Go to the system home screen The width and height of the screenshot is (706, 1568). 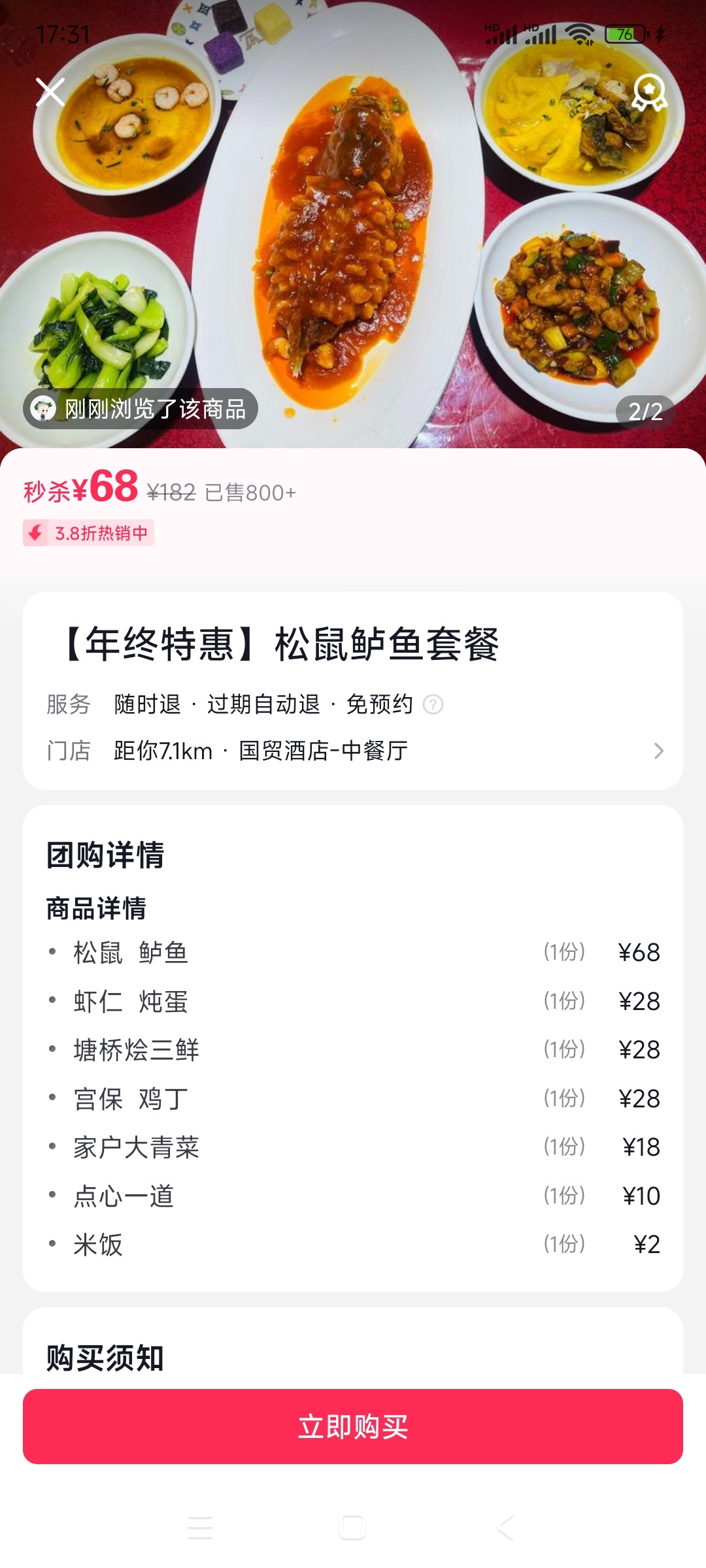point(352,1527)
